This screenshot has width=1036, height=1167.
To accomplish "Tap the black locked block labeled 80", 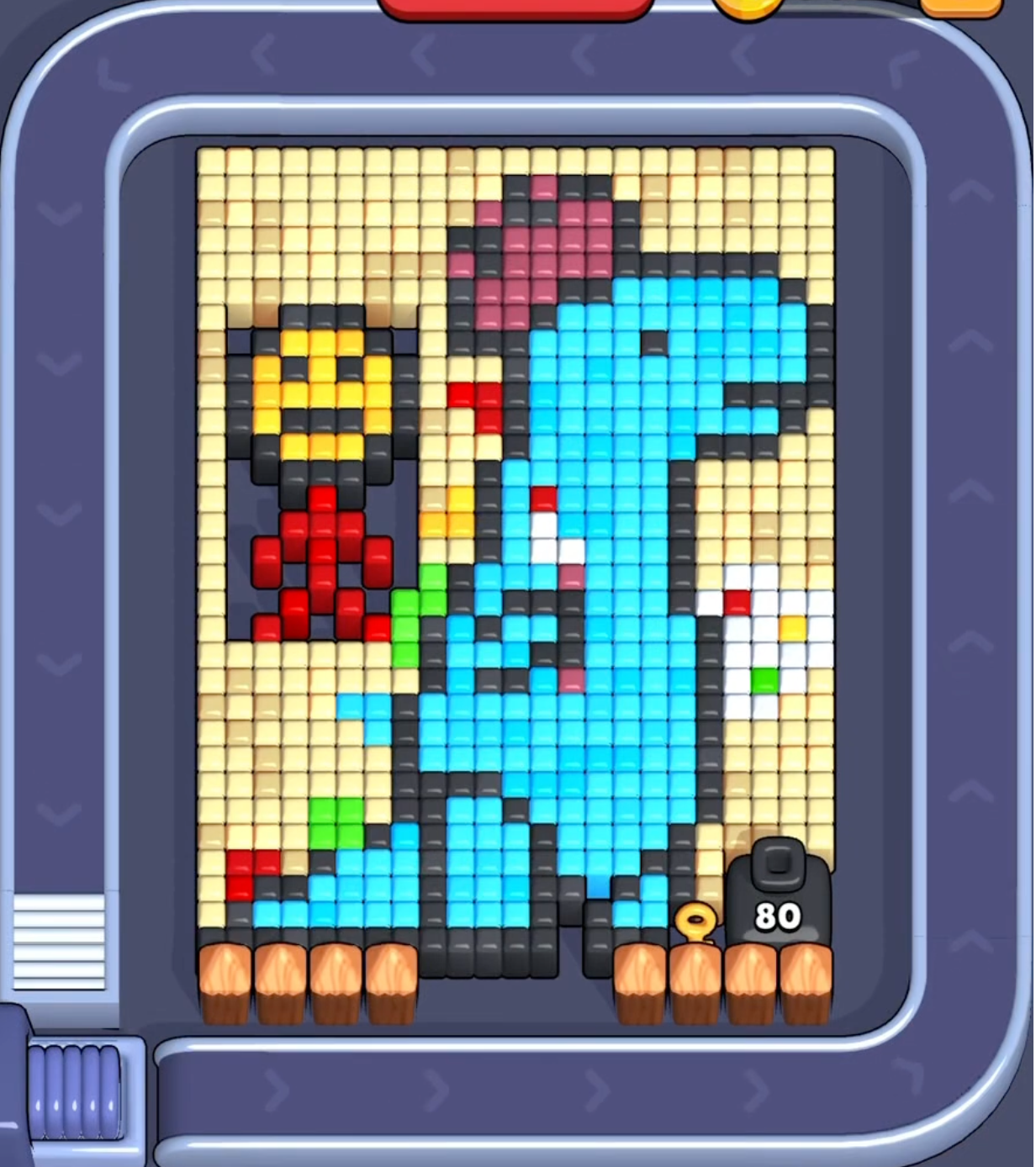I will (x=778, y=898).
